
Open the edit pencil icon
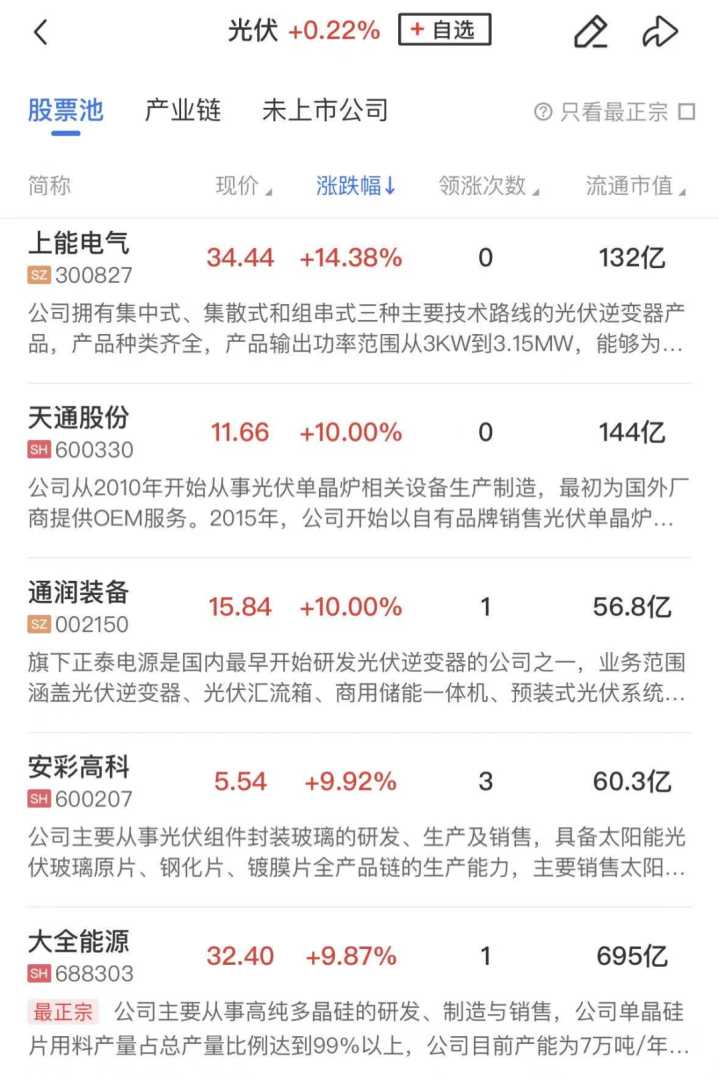[590, 32]
